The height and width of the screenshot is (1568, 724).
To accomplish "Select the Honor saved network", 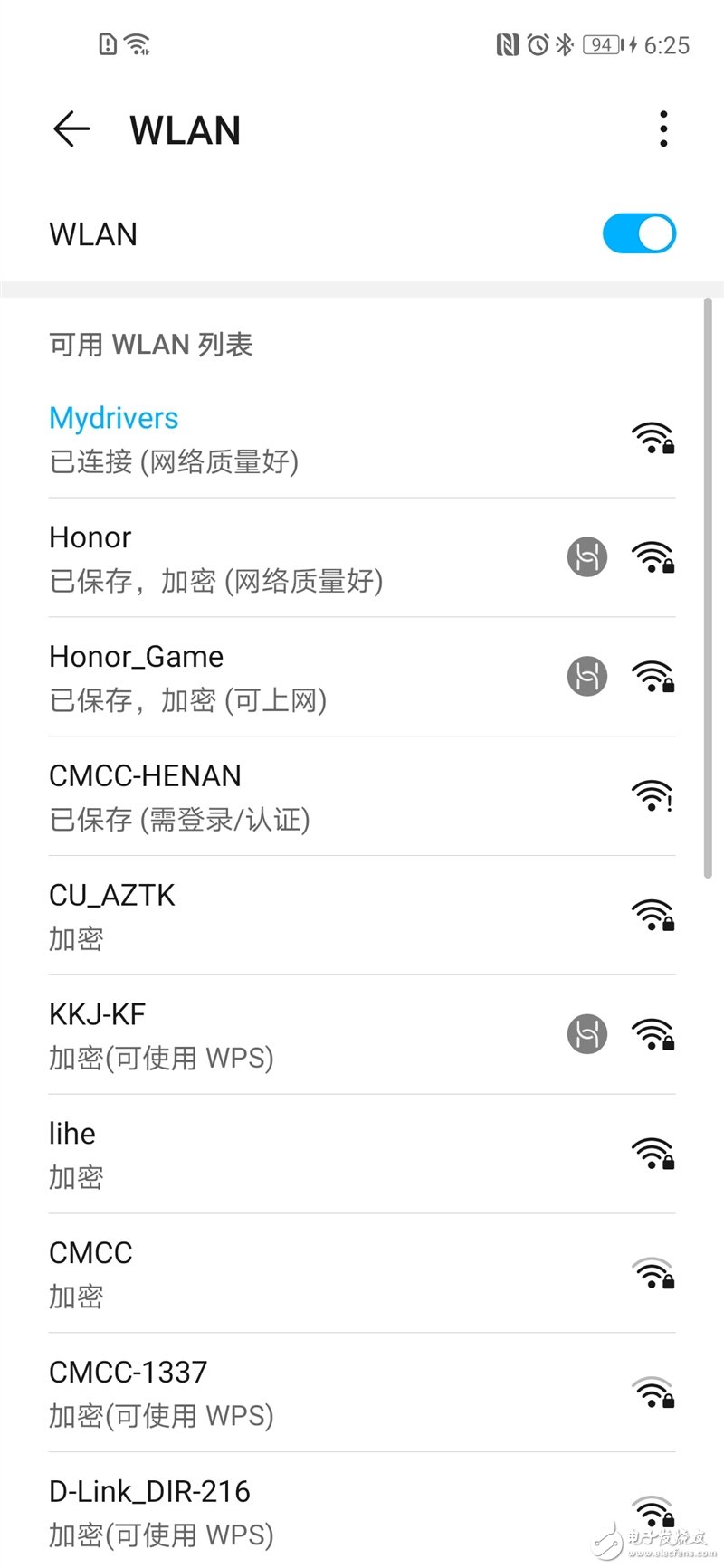I will tap(271, 558).
